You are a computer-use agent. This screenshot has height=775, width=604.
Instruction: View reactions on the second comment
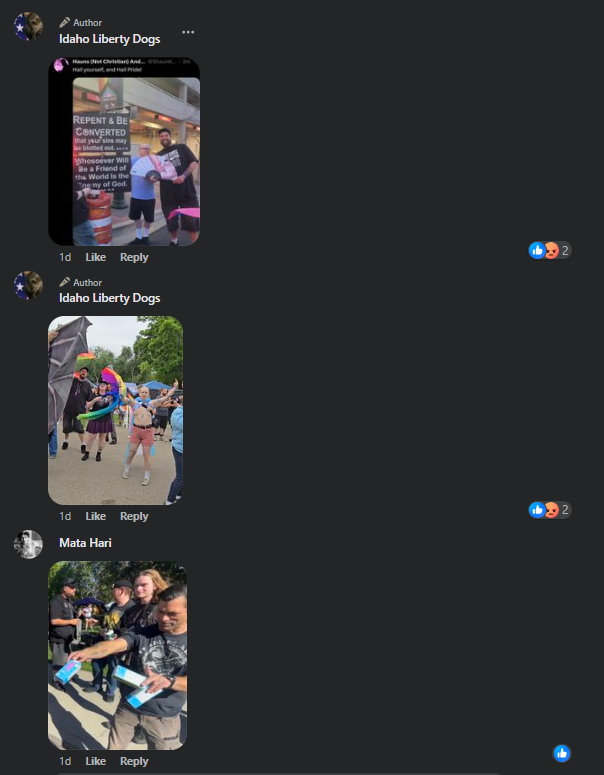(549, 510)
